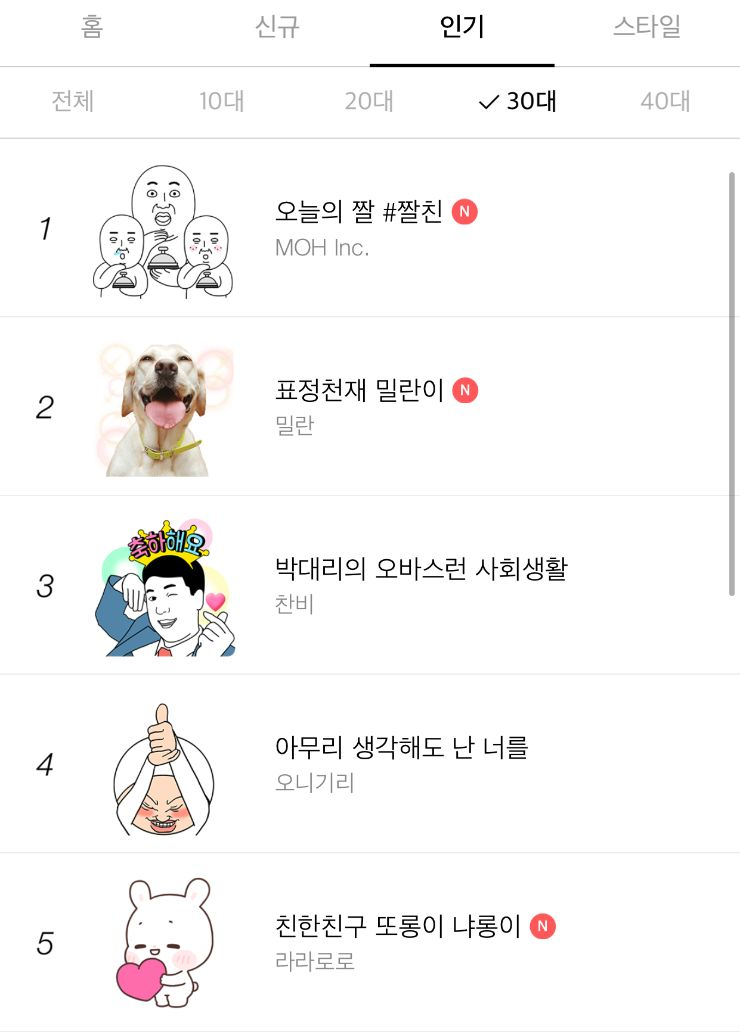This screenshot has height=1032, width=740.
Task: Go to the 스타일 tab
Action: point(646,28)
